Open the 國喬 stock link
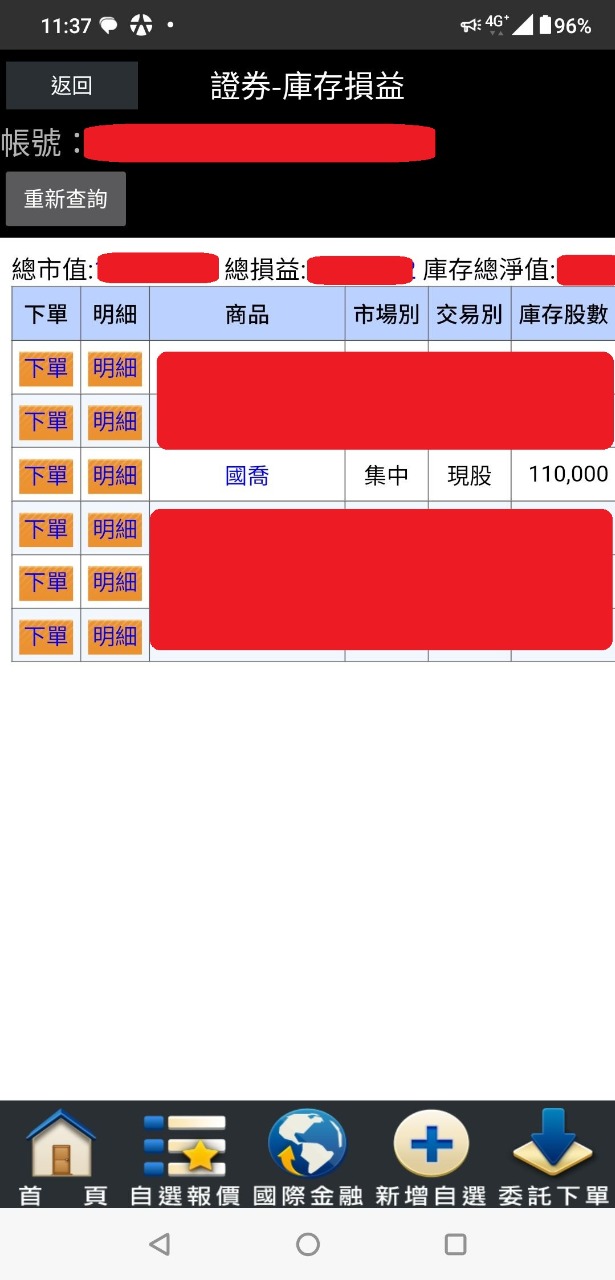 [247, 476]
